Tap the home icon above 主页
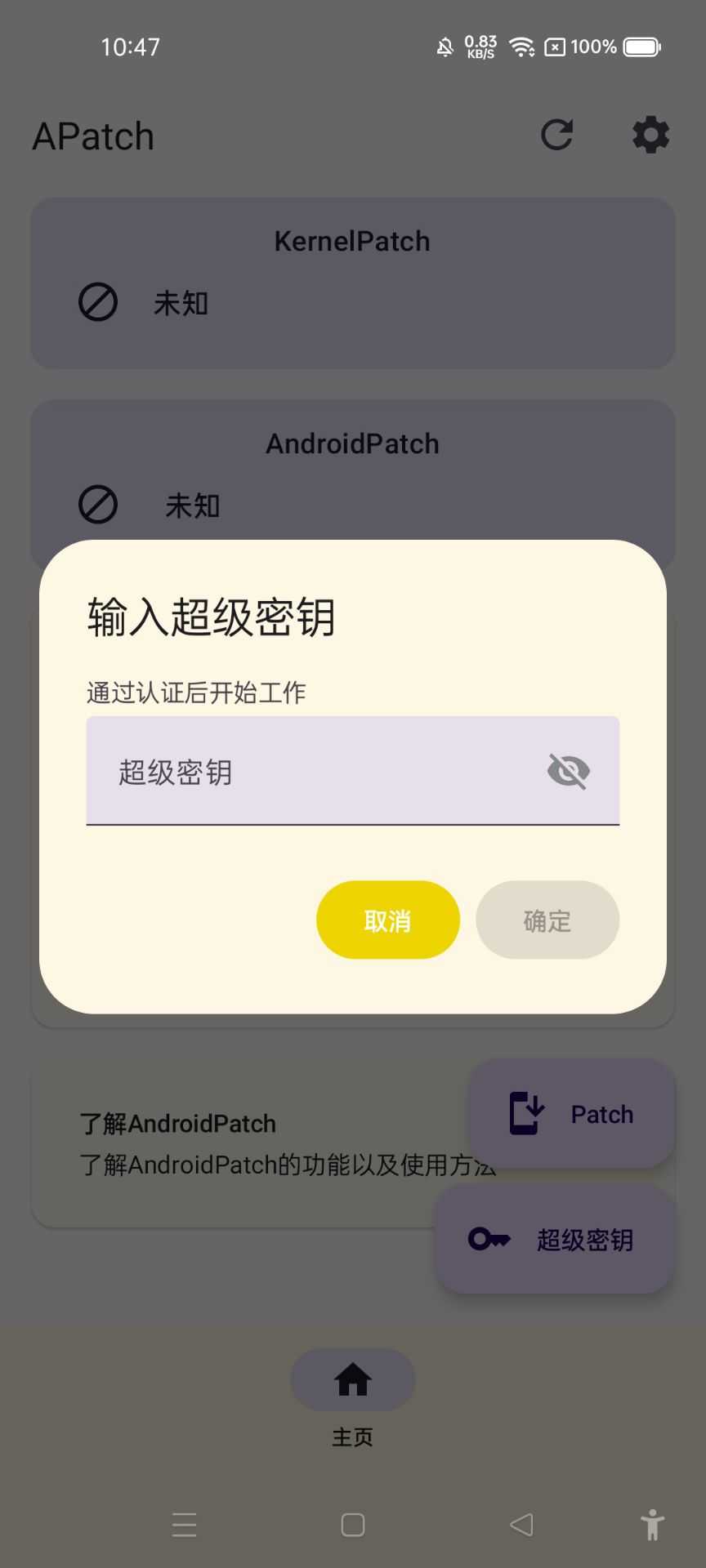This screenshot has height=1568, width=706. [x=352, y=1379]
